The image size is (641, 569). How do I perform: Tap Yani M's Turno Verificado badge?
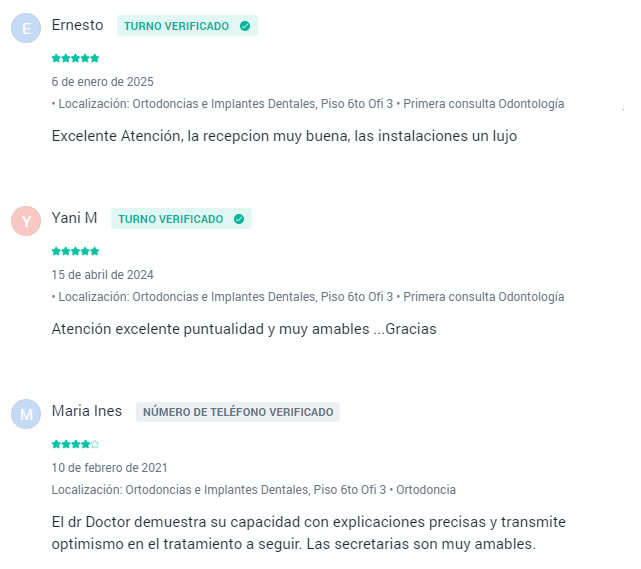click(x=181, y=218)
